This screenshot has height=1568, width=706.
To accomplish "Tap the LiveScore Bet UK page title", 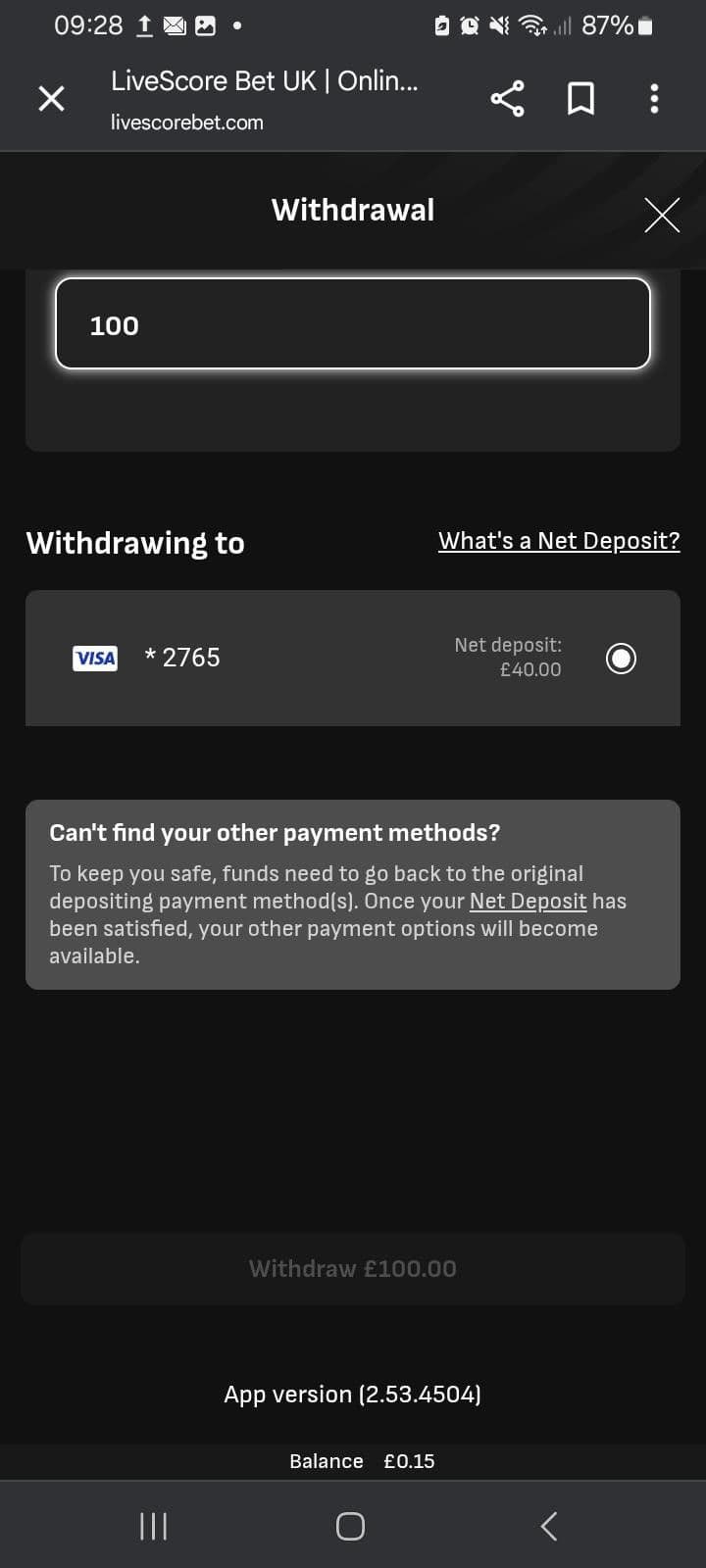I will (266, 81).
